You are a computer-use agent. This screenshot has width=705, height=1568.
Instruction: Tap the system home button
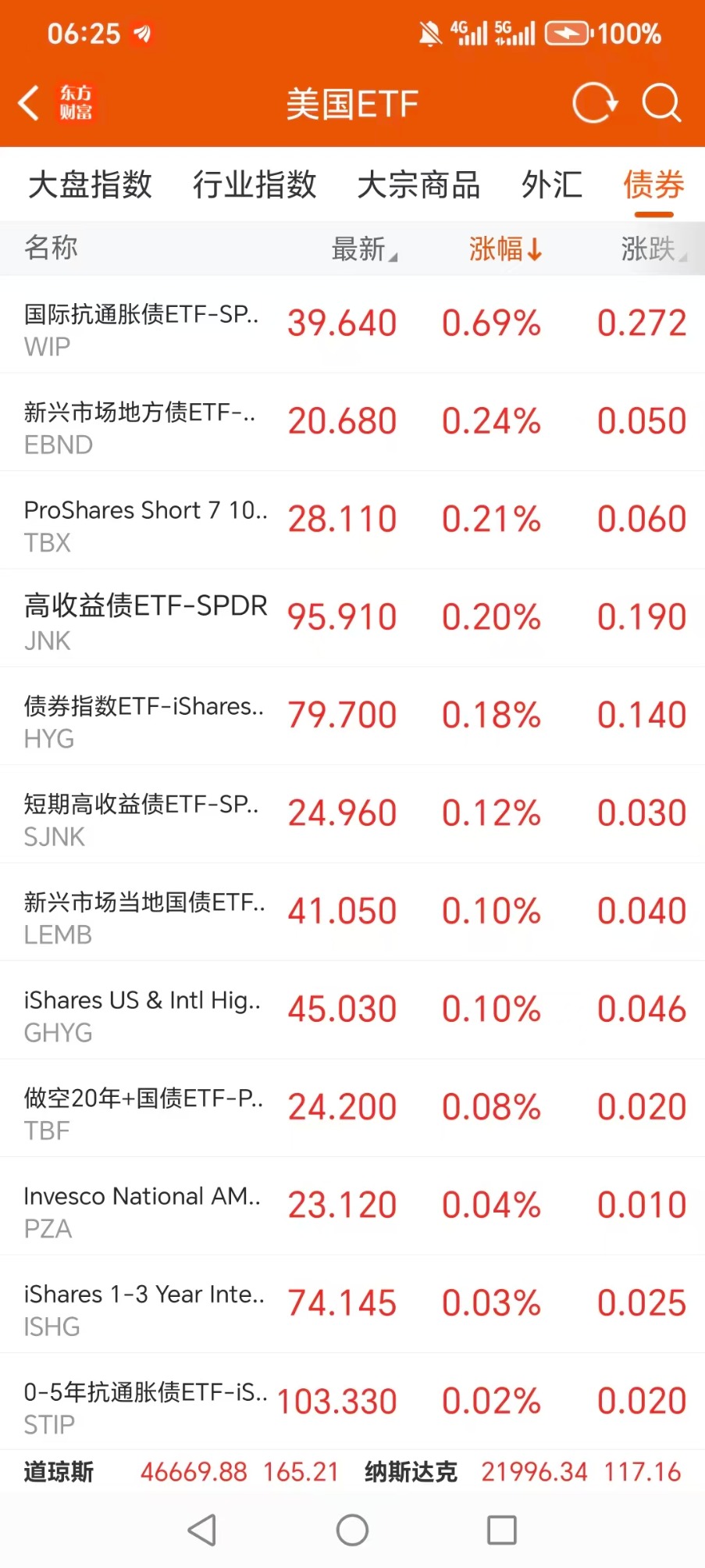point(352,1530)
